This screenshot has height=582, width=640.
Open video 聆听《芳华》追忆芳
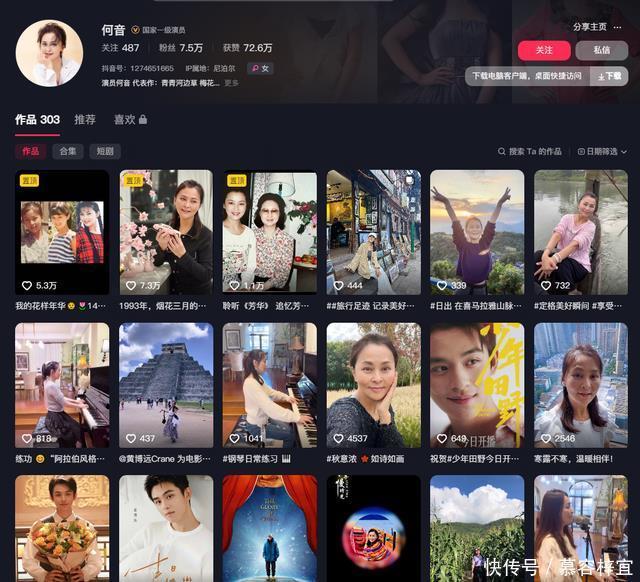tap(270, 232)
